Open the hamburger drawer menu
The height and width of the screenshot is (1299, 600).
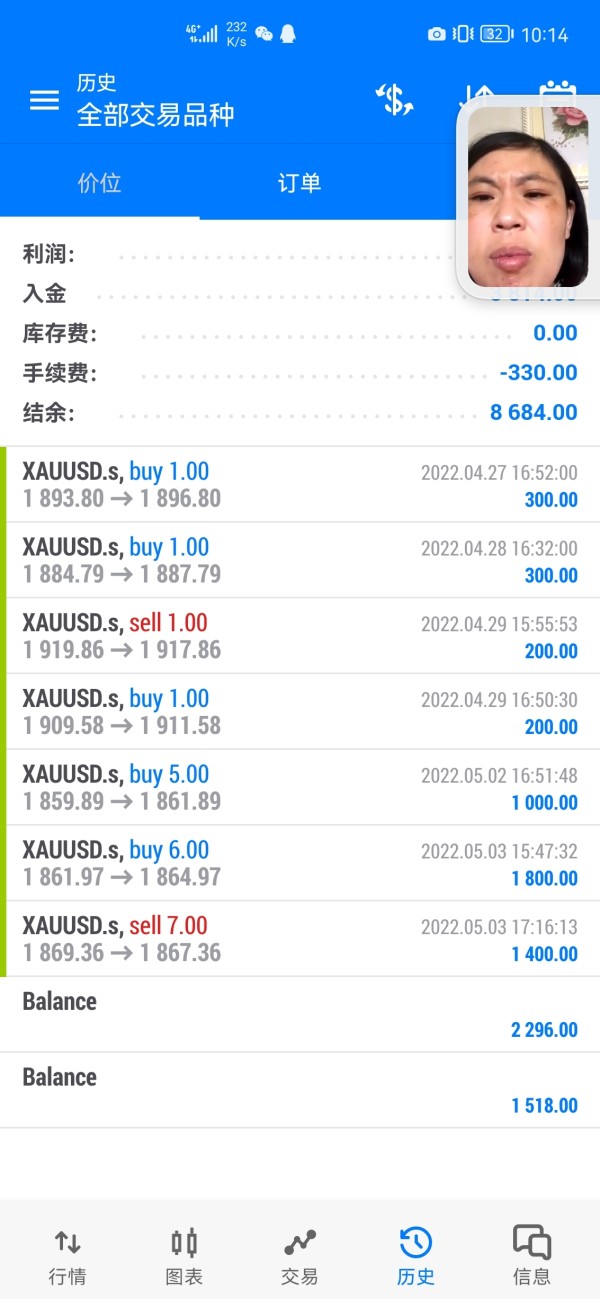pyautogui.click(x=44, y=100)
